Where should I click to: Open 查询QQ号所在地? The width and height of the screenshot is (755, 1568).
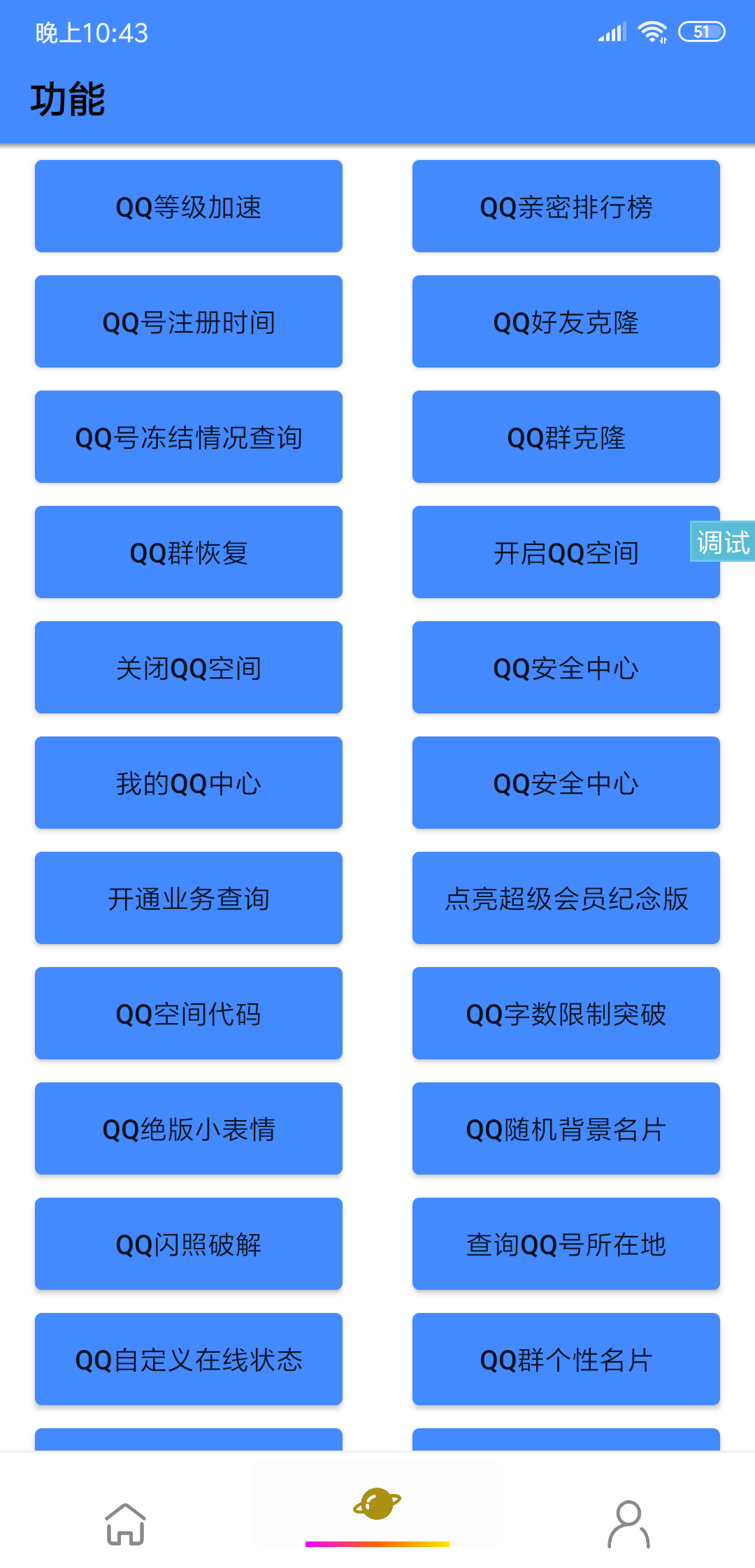[x=566, y=1244]
